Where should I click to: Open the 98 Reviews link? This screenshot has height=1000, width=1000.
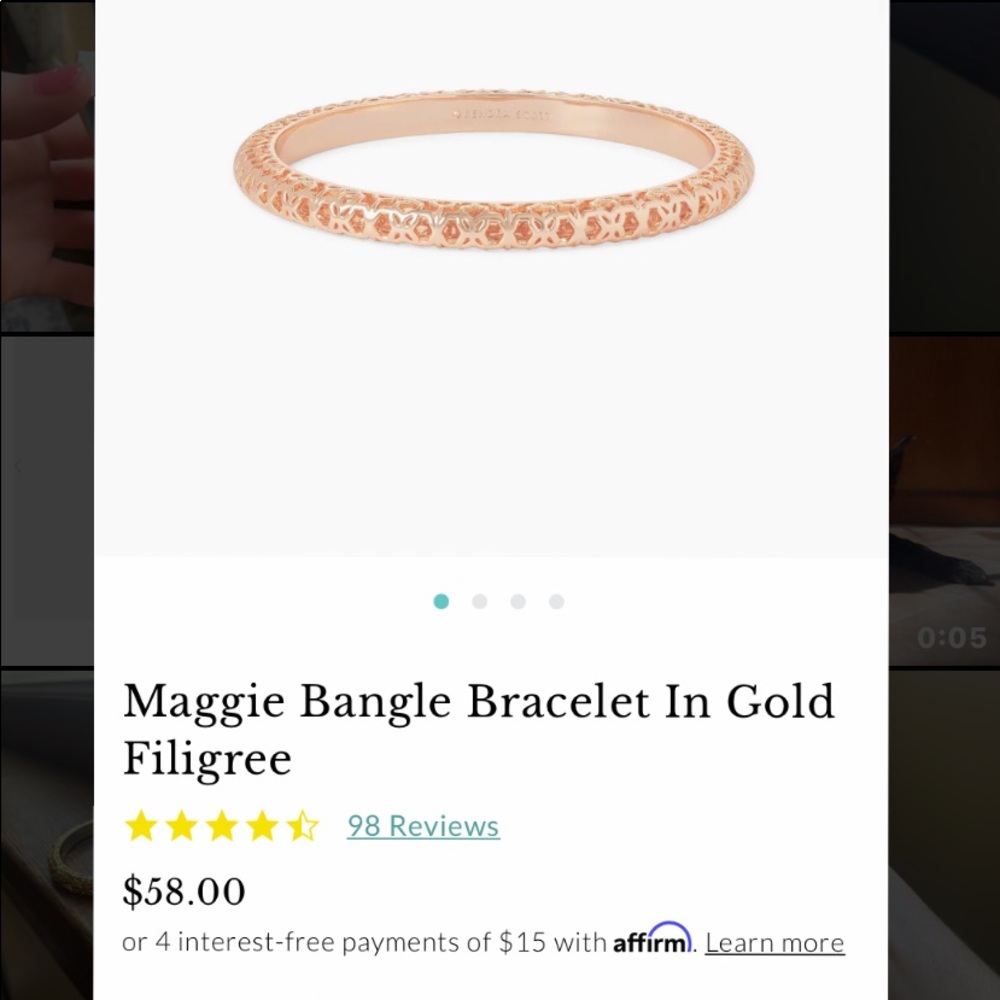[x=423, y=827]
